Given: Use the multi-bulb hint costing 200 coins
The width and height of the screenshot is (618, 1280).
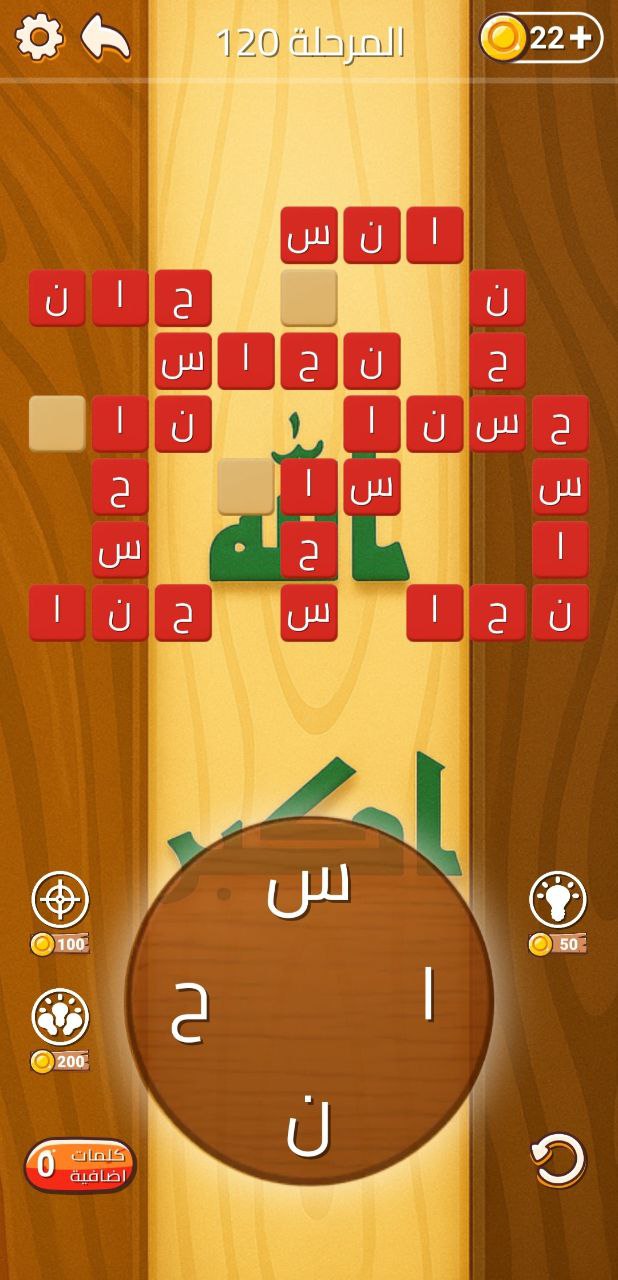Looking at the screenshot, I should [60, 1017].
